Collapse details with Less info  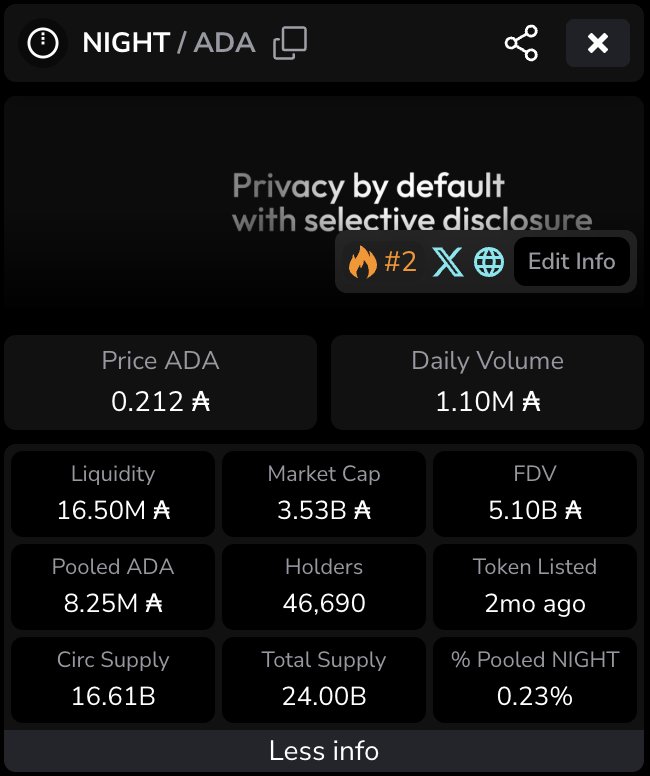(x=324, y=751)
